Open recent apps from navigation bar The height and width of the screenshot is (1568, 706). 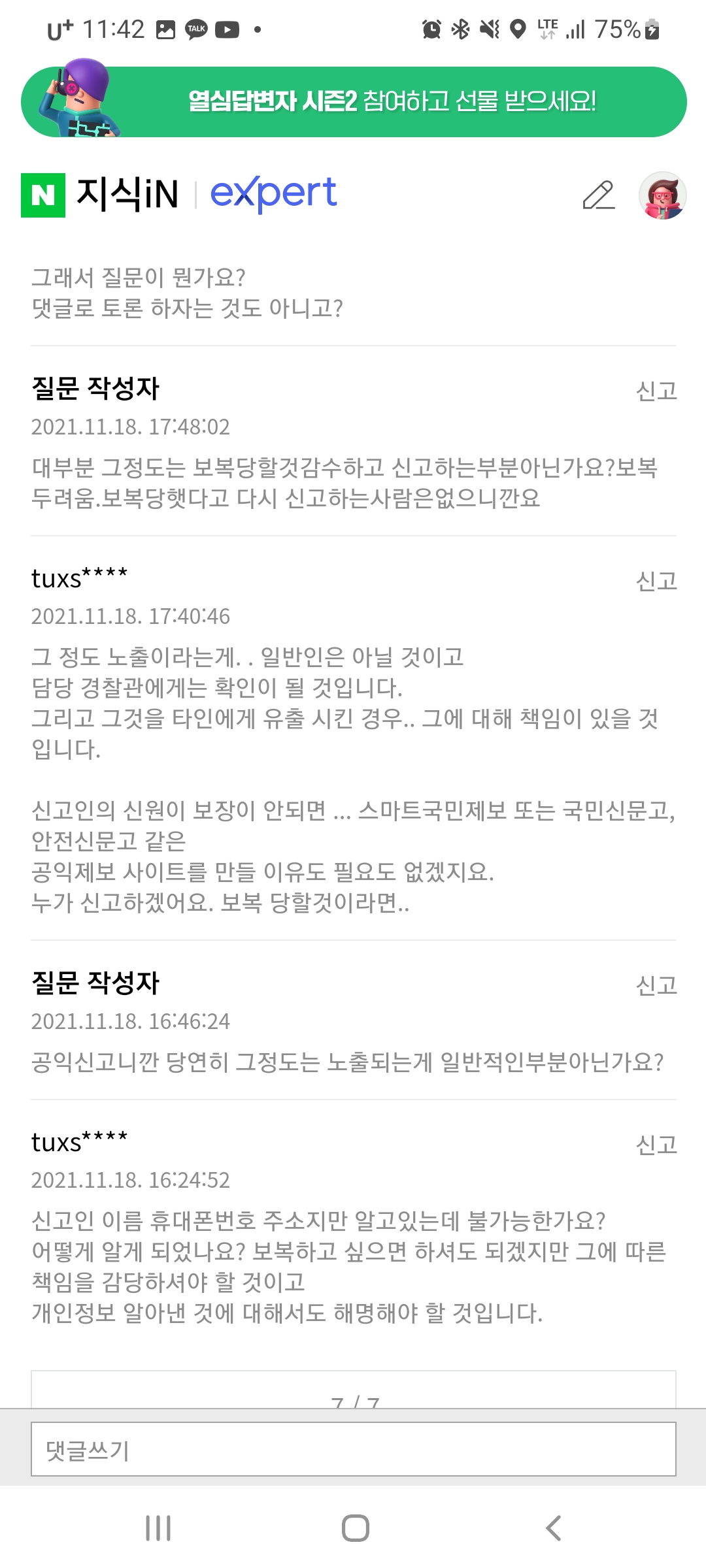[158, 1528]
